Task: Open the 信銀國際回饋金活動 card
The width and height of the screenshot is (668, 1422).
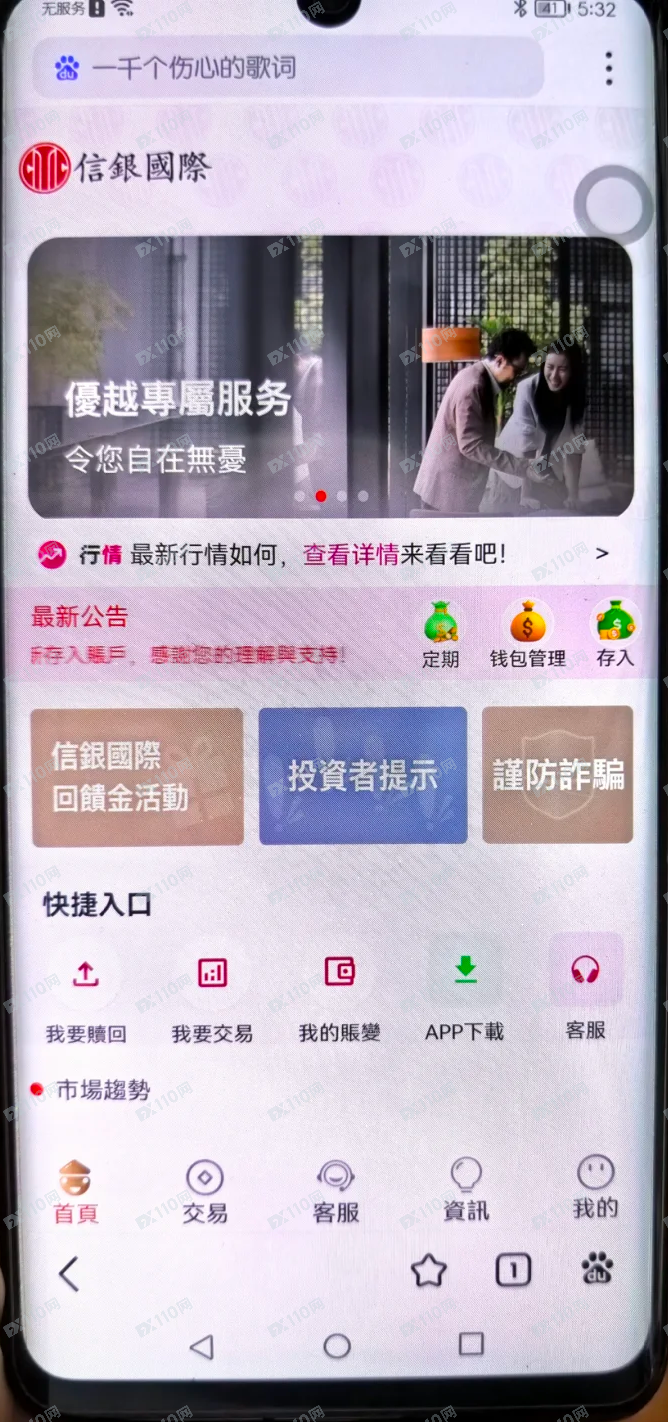Action: coord(137,776)
